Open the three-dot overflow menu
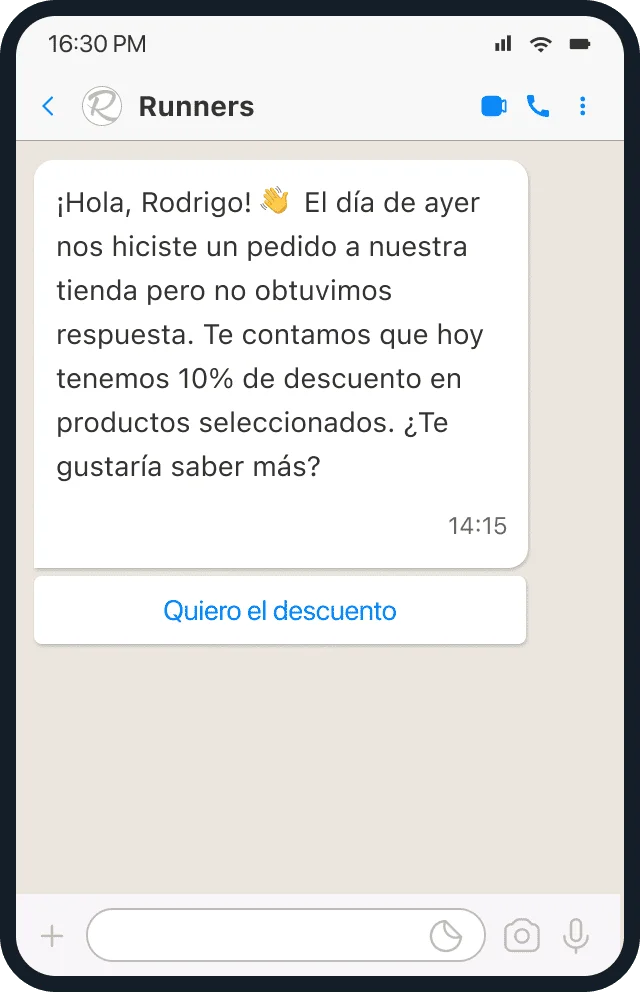The image size is (640, 992). point(583,106)
